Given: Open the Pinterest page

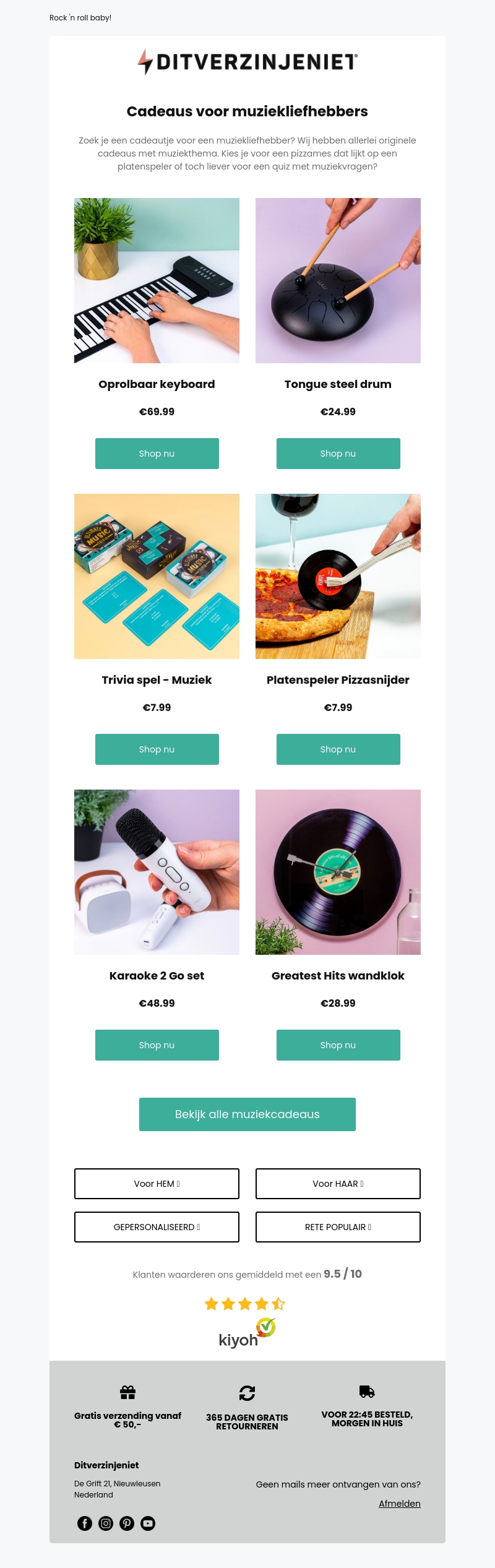Looking at the screenshot, I should click(x=127, y=1523).
